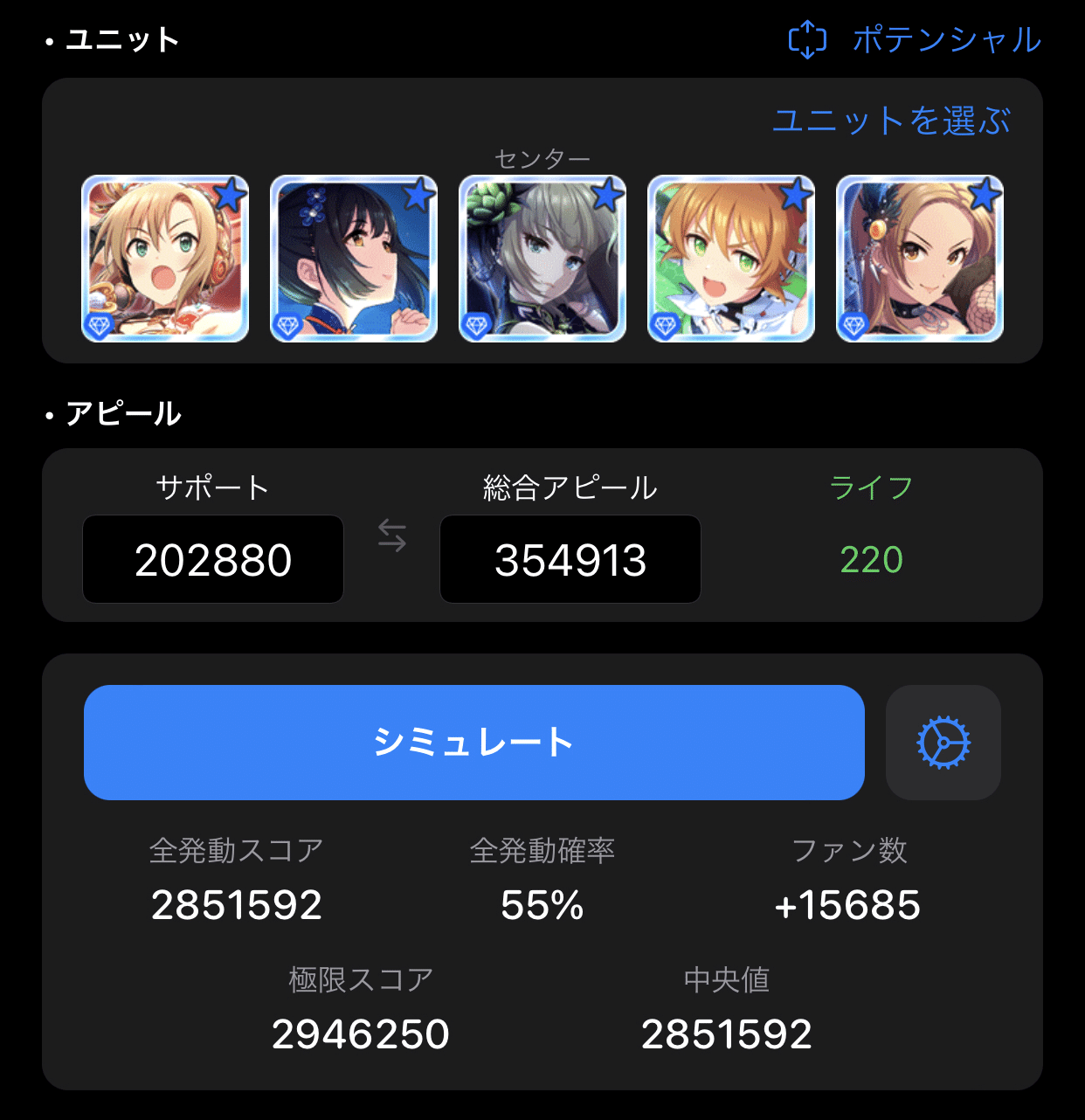Click the green ライフ value 220

871,559
